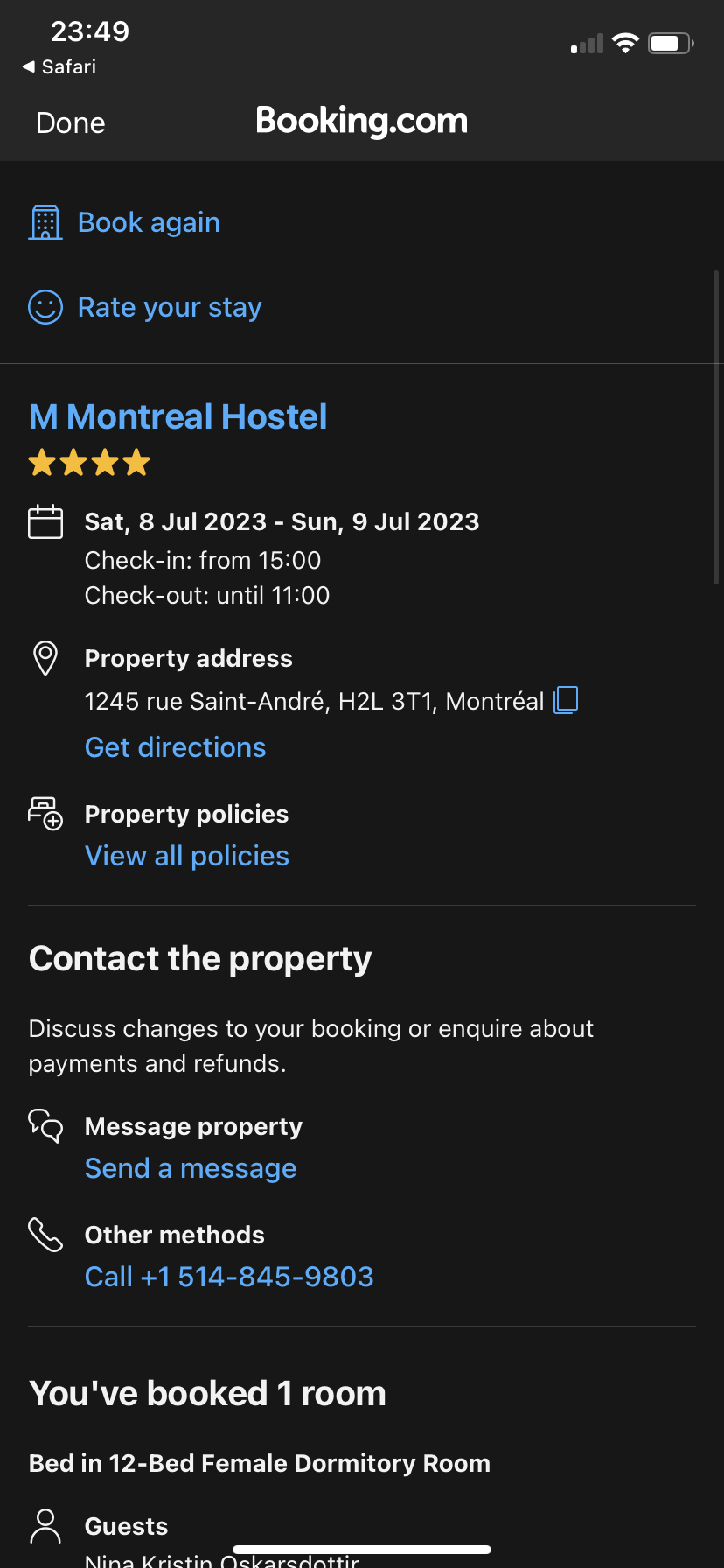Click the location pin icon near Property address
Viewport: 724px width, 1568px height.
tap(45, 657)
